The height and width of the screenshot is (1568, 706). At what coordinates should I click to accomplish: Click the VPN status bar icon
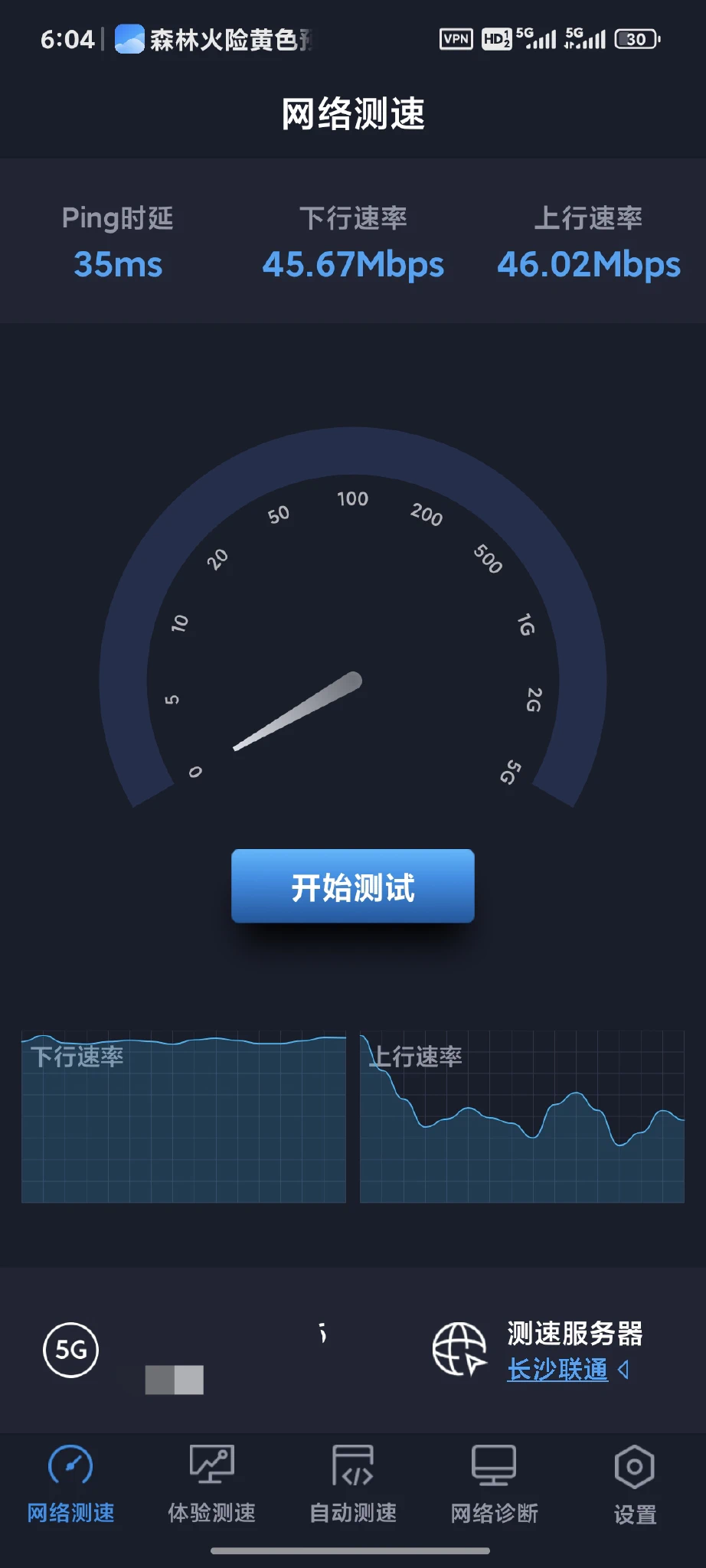click(455, 38)
